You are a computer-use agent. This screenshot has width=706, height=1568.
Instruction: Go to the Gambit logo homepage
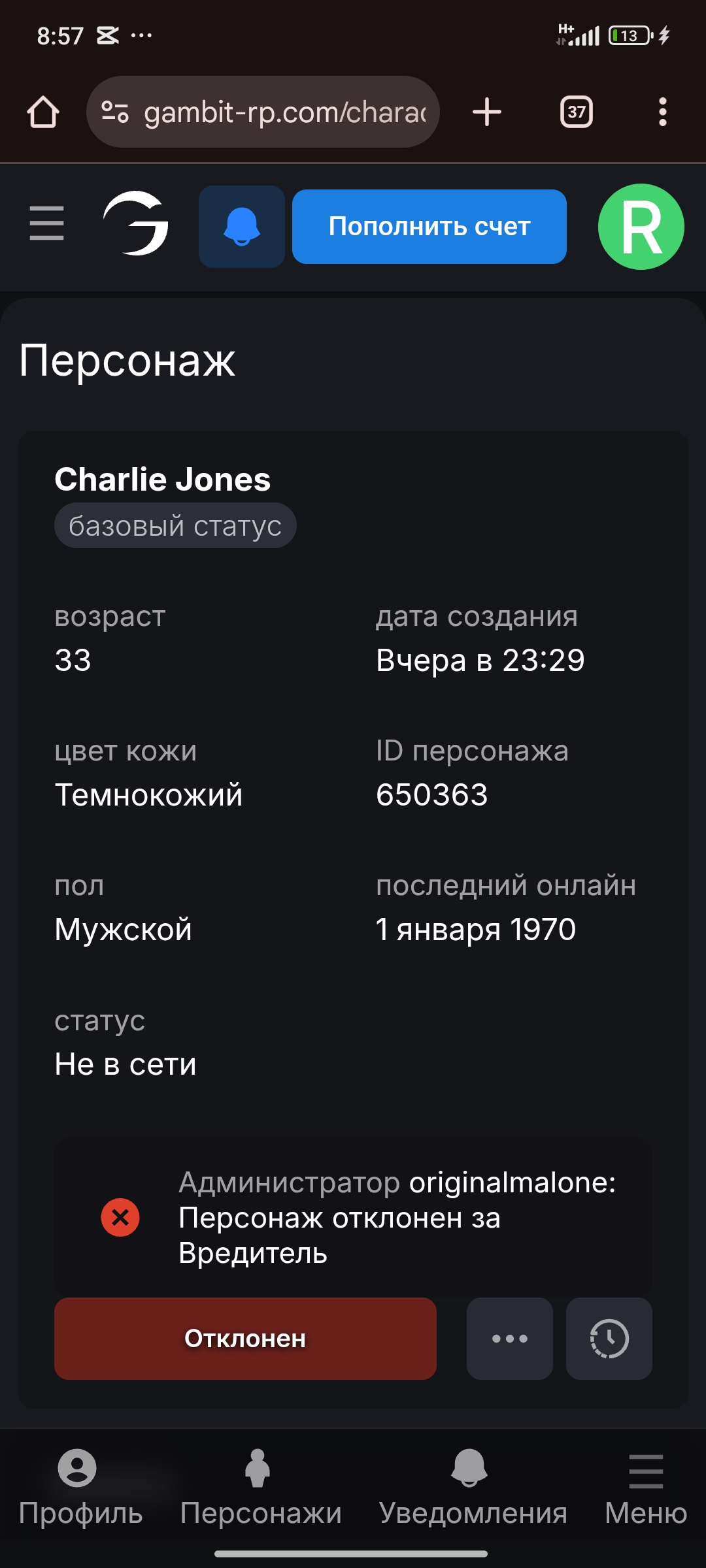(x=137, y=224)
